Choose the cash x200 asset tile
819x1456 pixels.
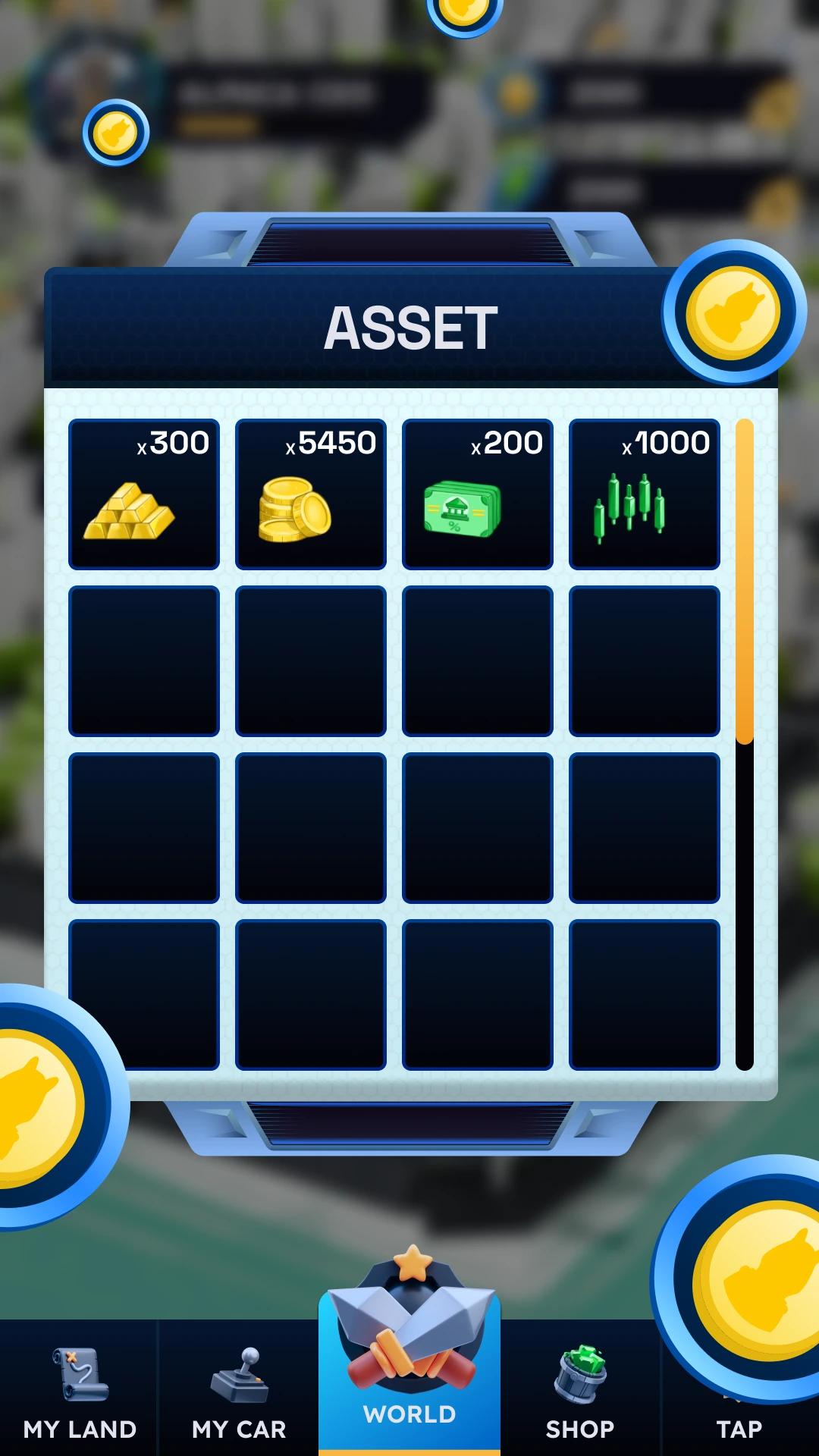click(478, 494)
